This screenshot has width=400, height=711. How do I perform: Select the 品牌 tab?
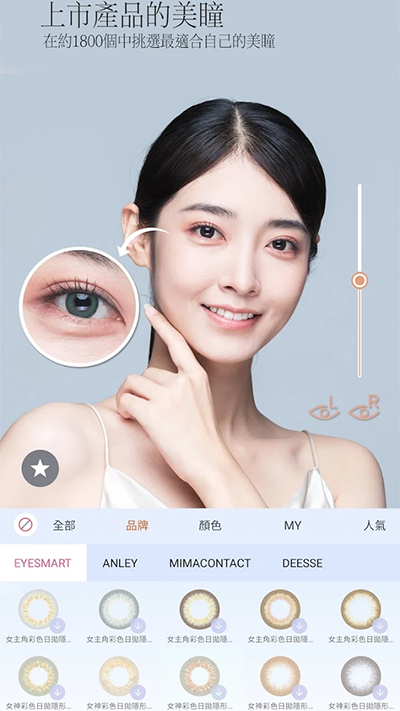tap(137, 526)
